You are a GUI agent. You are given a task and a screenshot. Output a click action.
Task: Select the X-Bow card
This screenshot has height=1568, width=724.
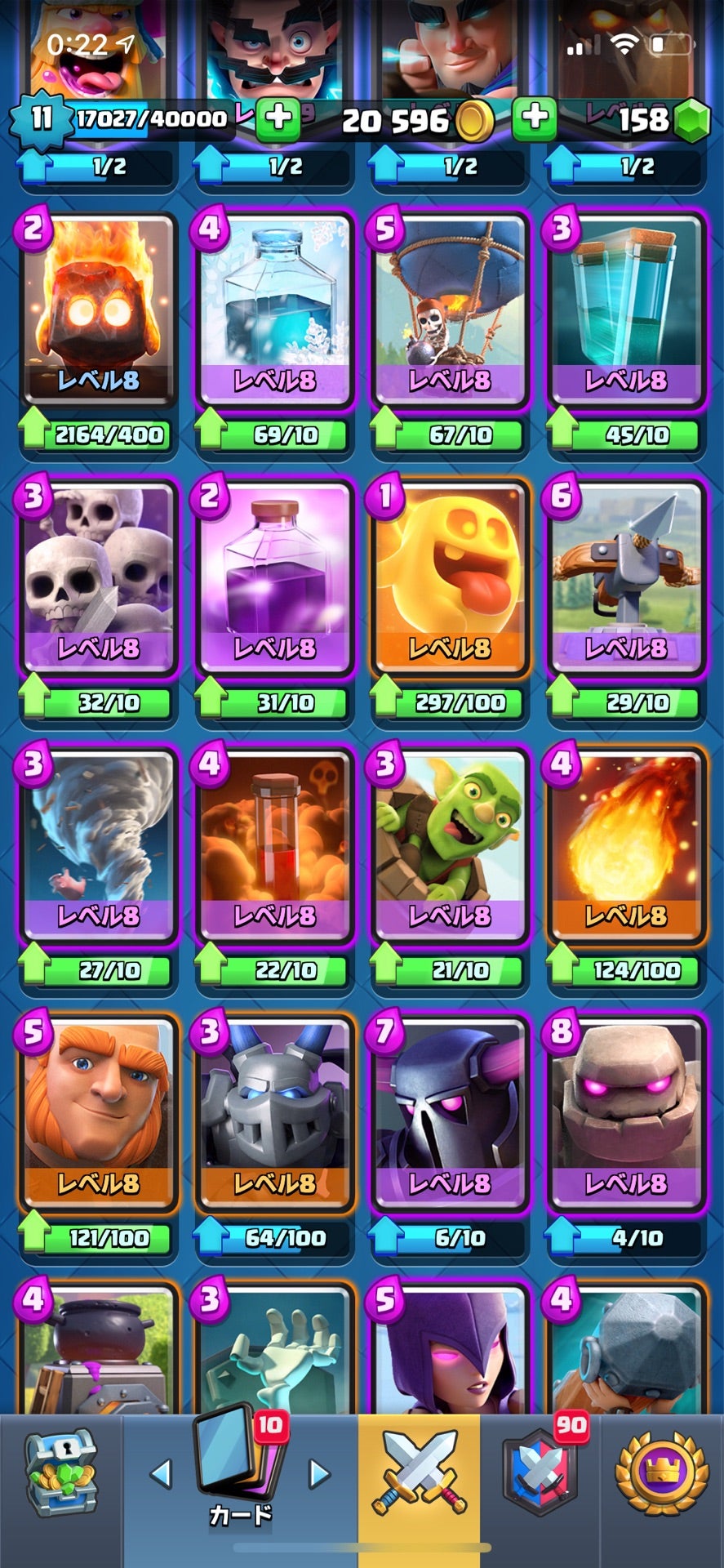click(x=626, y=578)
